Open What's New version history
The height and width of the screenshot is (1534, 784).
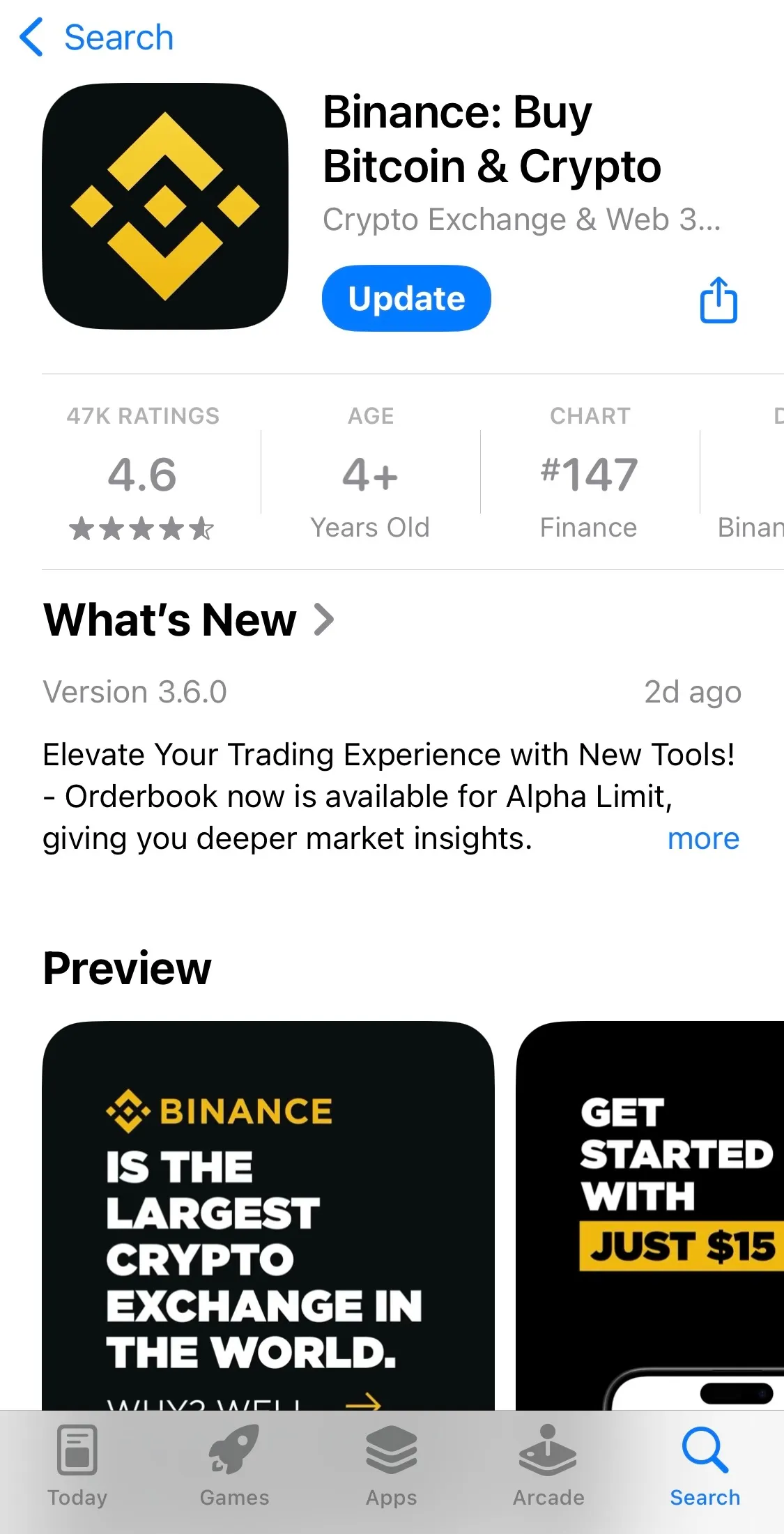[x=189, y=620]
